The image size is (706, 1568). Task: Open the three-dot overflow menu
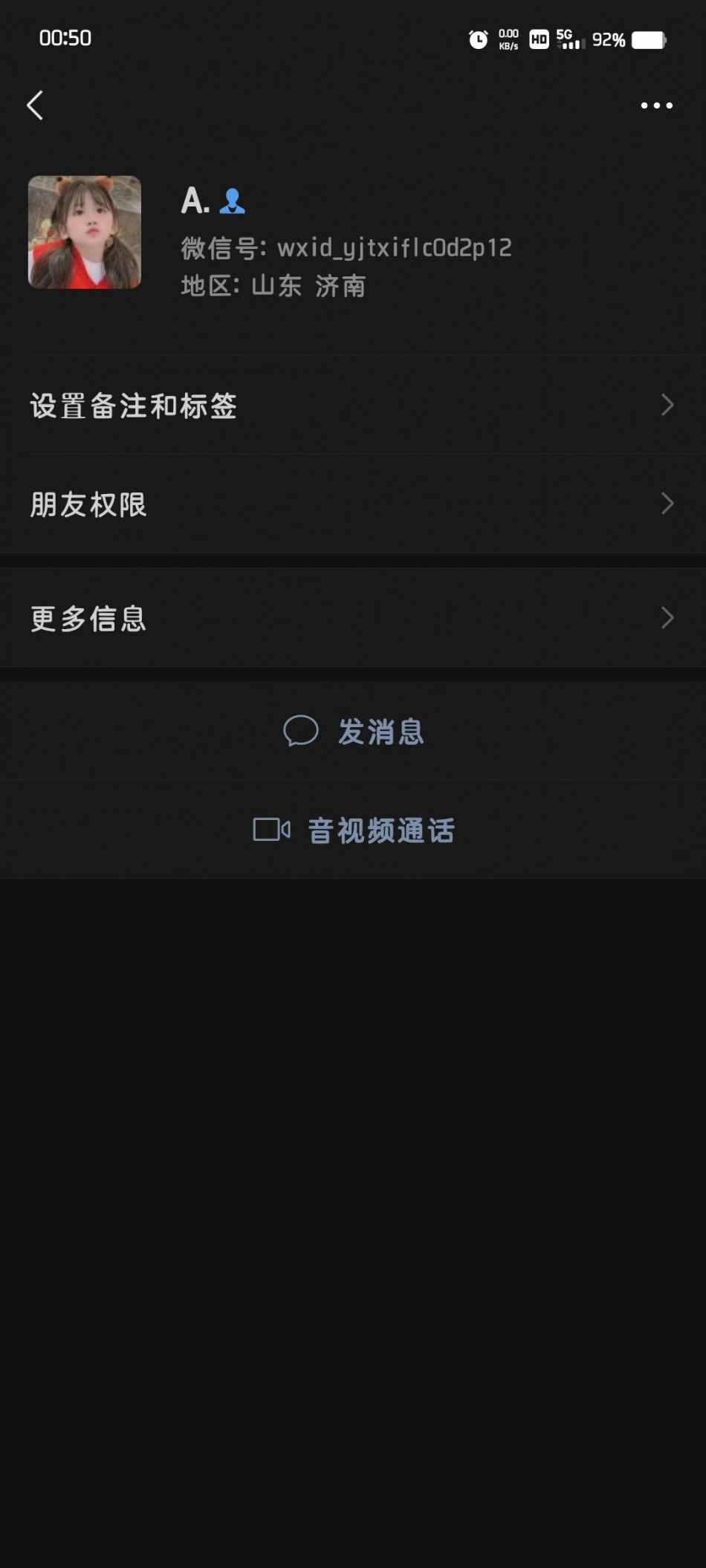point(657,105)
